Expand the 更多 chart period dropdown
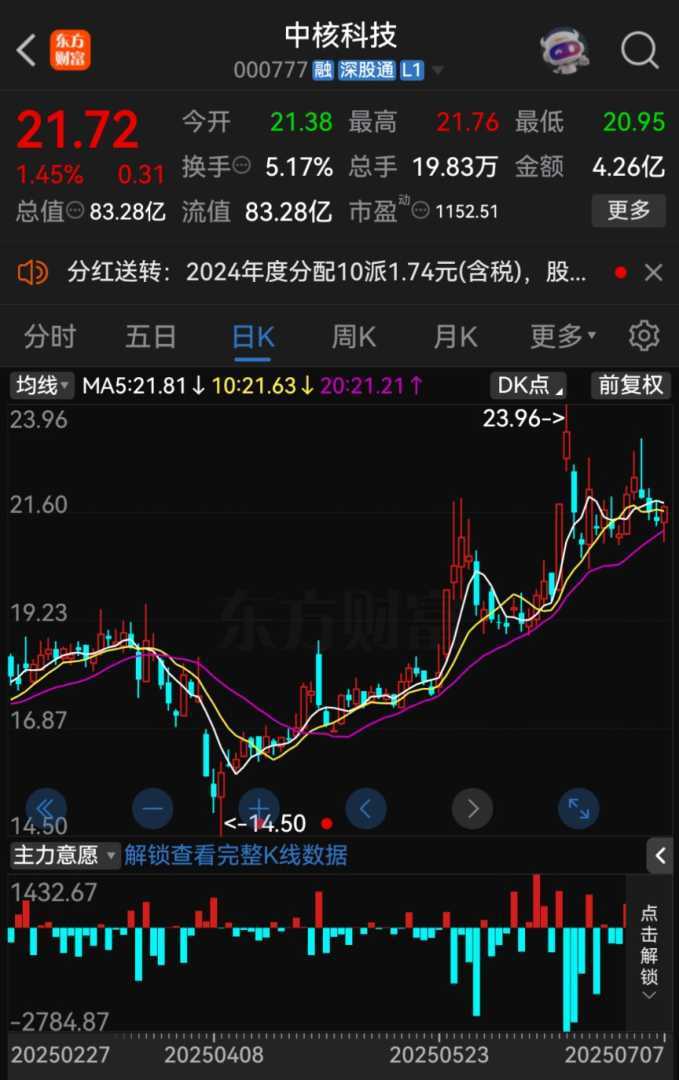Viewport: 679px width, 1080px height. (x=562, y=336)
